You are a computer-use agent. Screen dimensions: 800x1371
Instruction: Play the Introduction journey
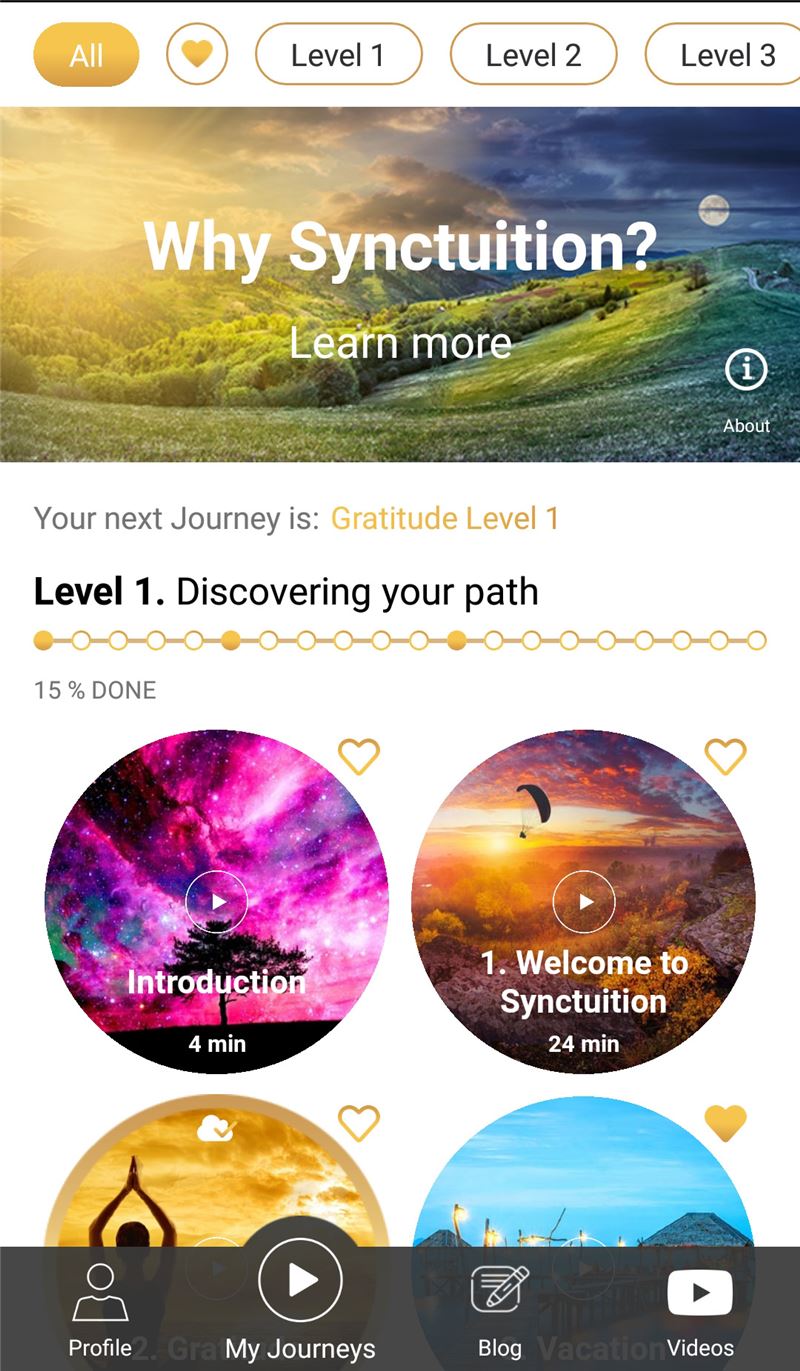(217, 901)
